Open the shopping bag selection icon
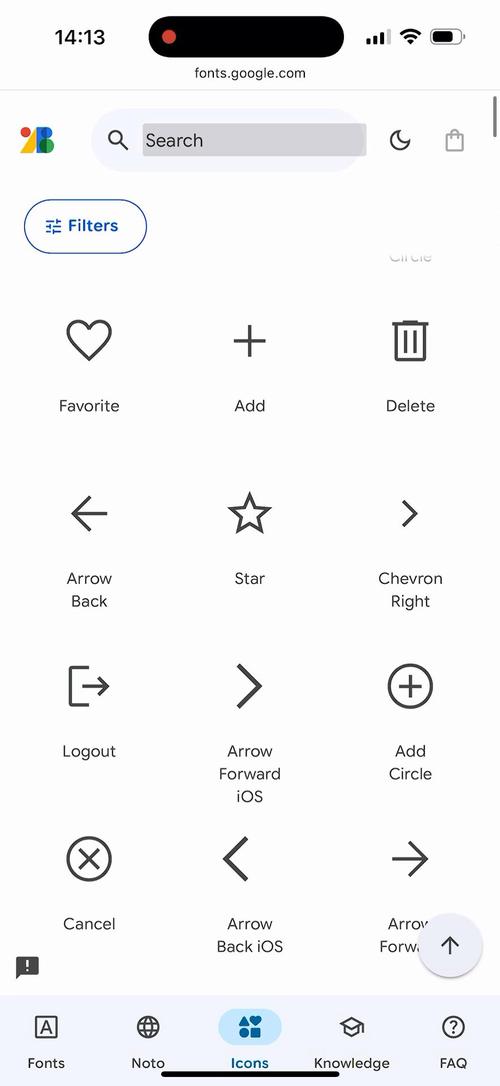Viewport: 500px width, 1086px height. coord(454,141)
